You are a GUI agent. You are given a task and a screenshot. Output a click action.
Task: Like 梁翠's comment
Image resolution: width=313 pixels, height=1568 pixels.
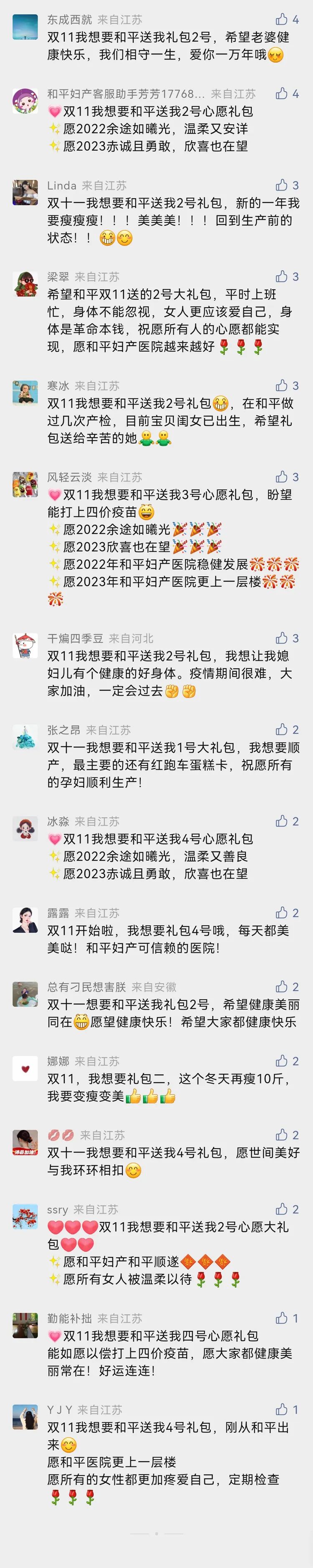tap(281, 276)
